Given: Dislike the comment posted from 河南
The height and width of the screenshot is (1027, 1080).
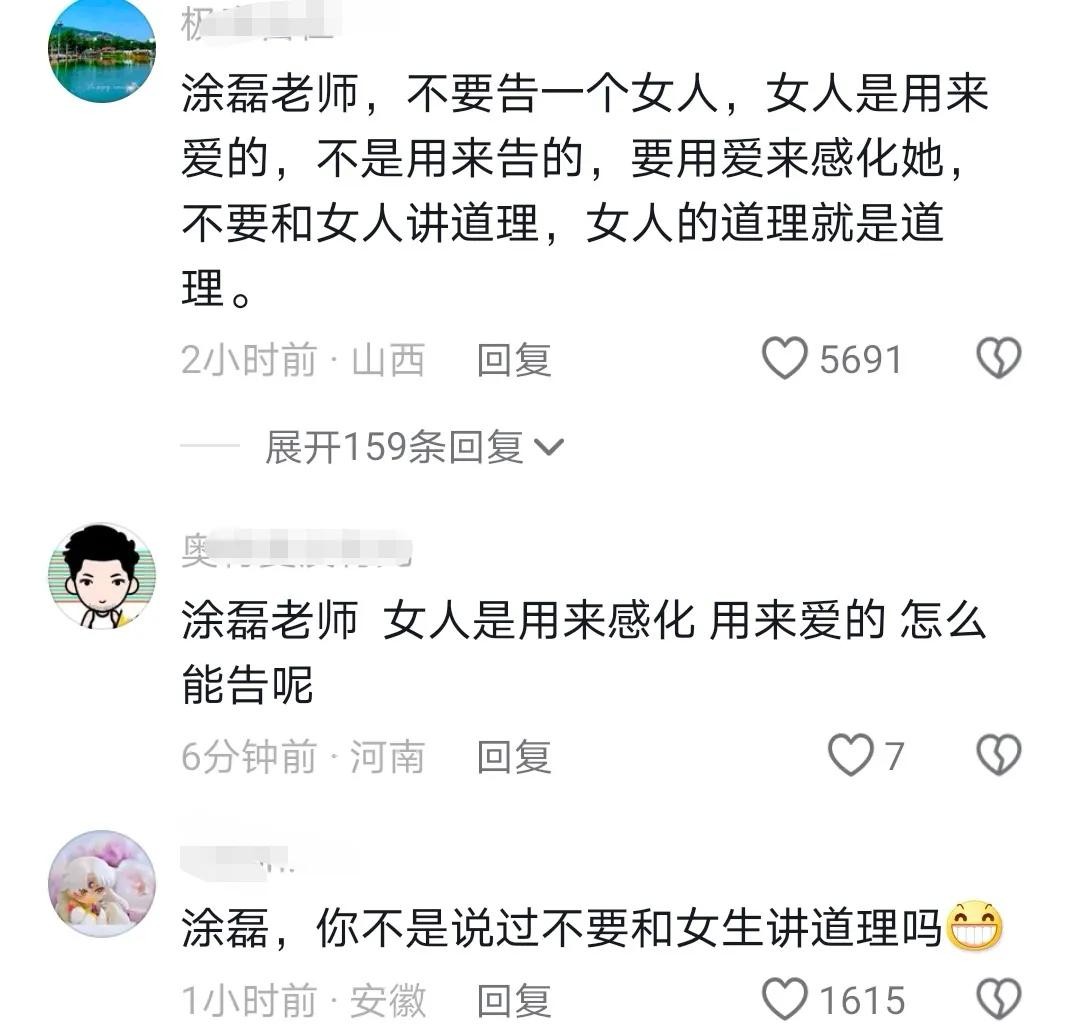Looking at the screenshot, I should click(x=998, y=756).
